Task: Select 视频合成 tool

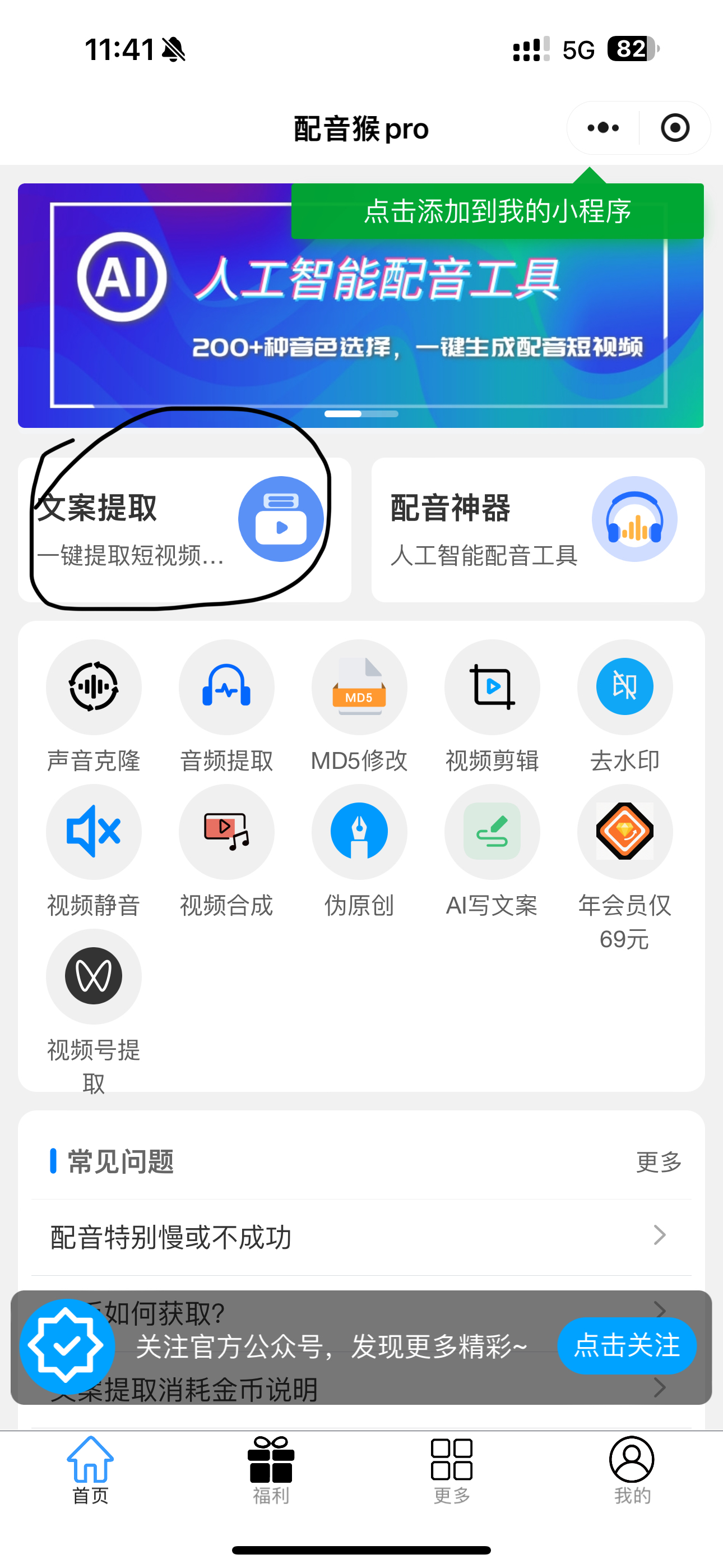Action: tap(226, 832)
